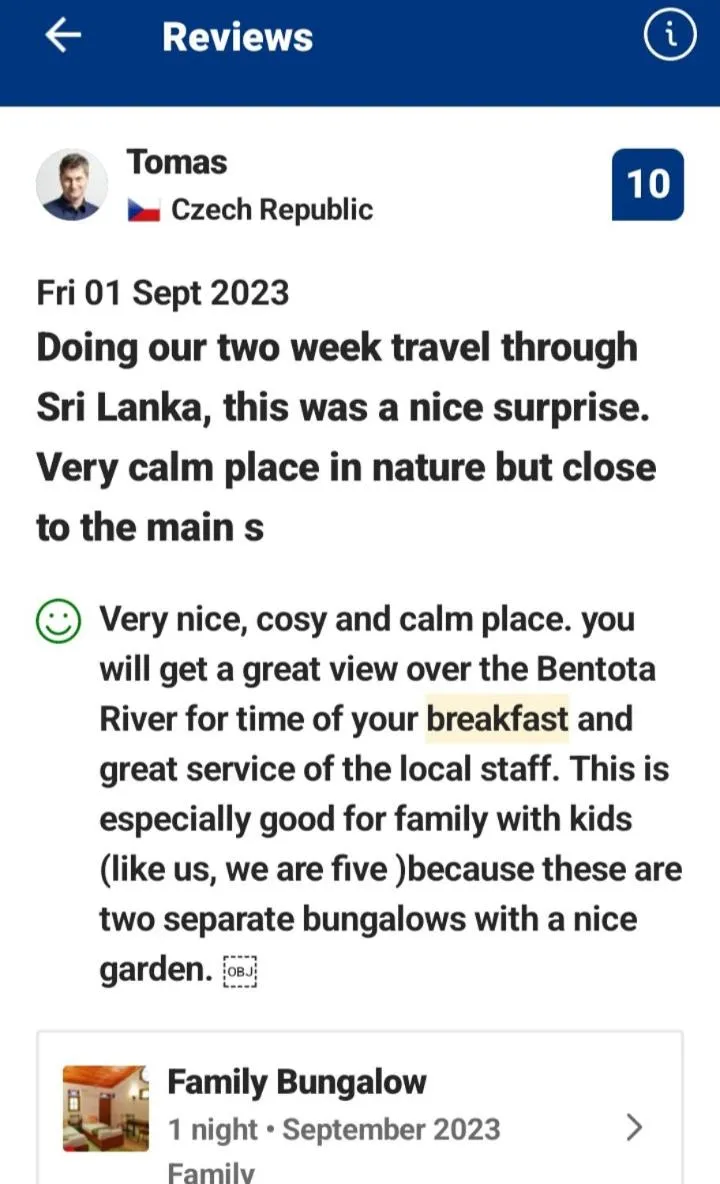Tap Tomas's profile picture

pos(71,184)
